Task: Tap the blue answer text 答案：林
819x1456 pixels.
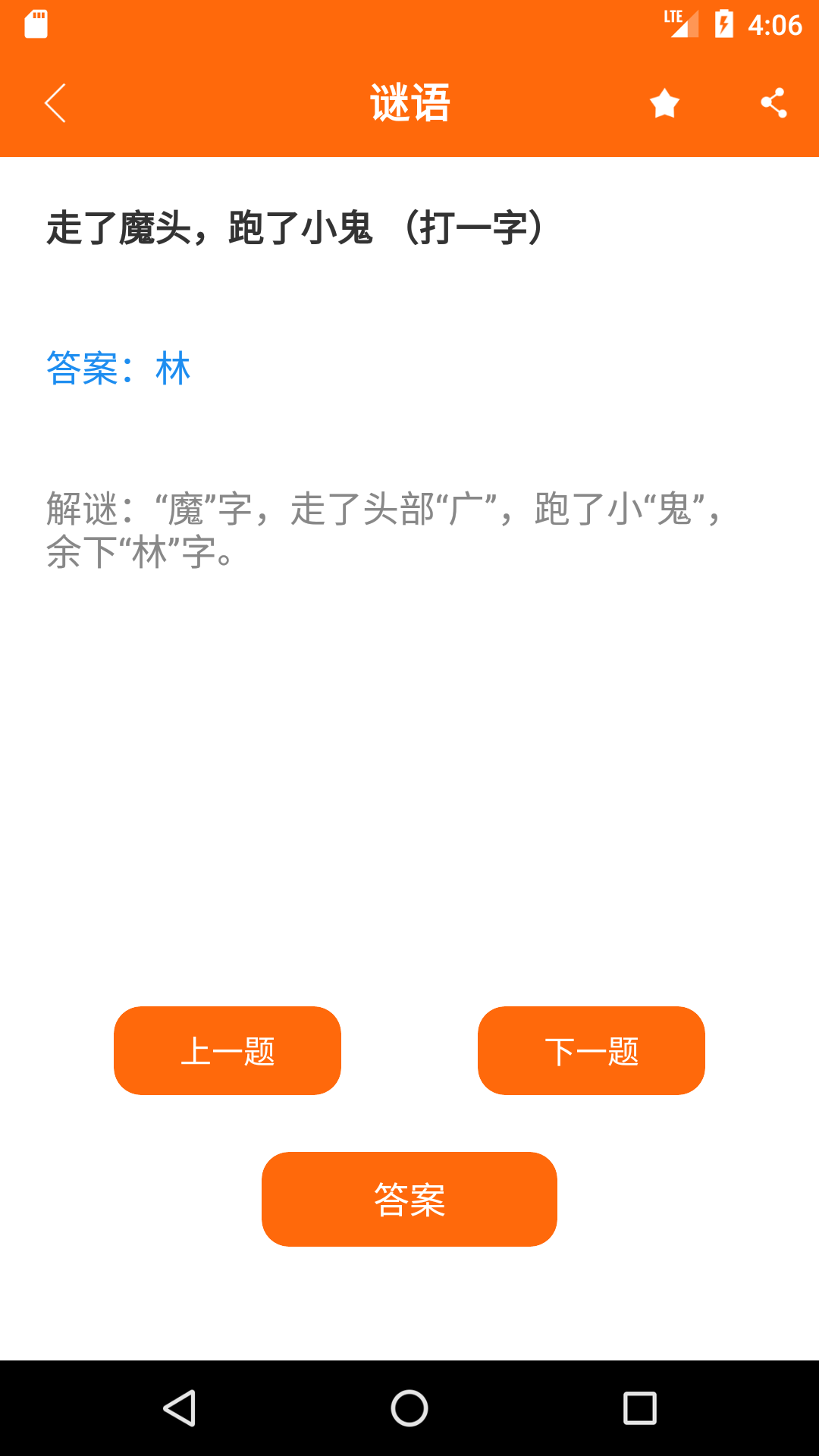Action: [118, 369]
